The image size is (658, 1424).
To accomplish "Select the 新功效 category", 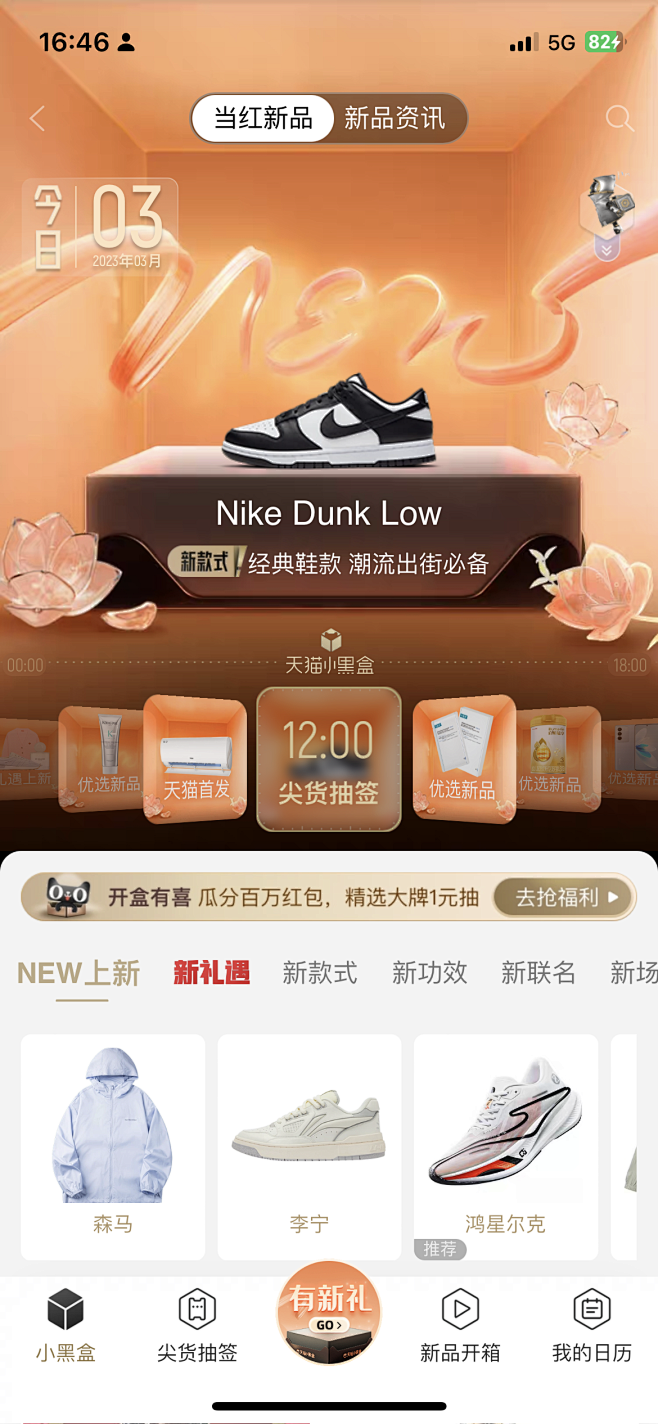I will pyautogui.click(x=429, y=972).
